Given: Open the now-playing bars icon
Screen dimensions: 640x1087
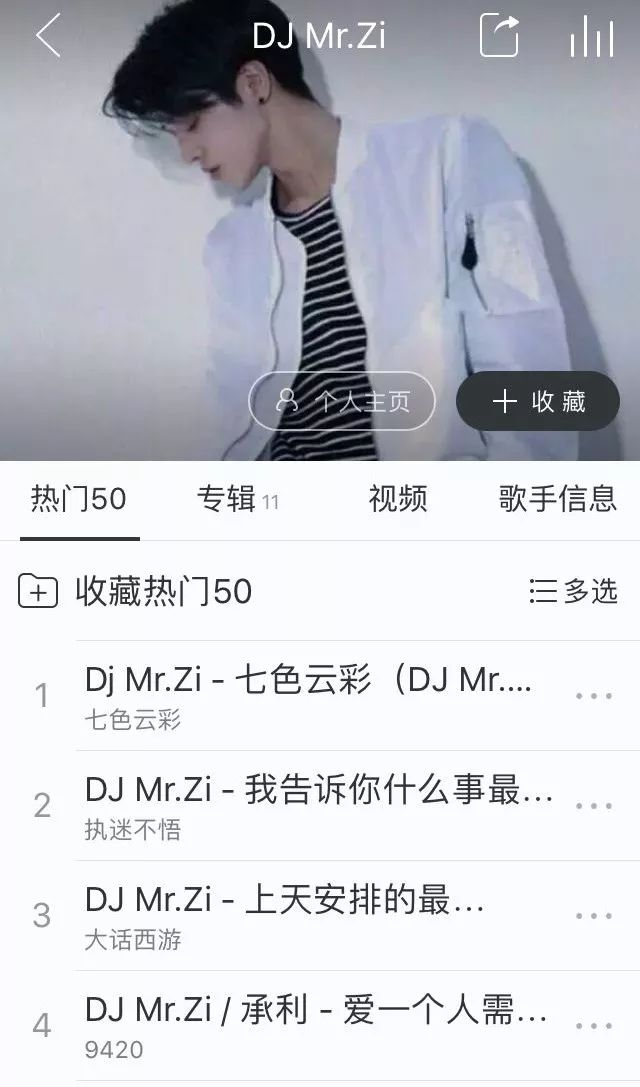Looking at the screenshot, I should coord(591,35).
